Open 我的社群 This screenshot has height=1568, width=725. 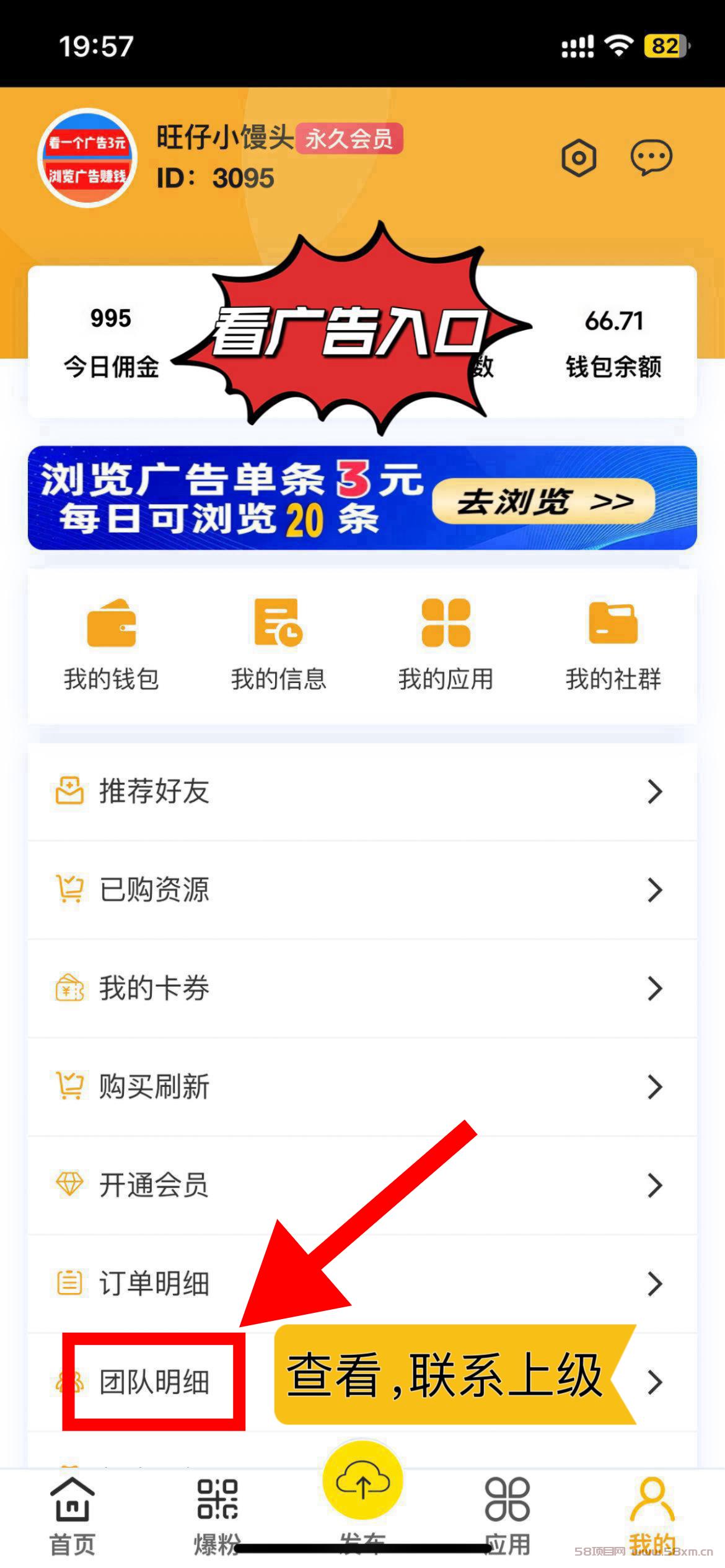(x=613, y=645)
